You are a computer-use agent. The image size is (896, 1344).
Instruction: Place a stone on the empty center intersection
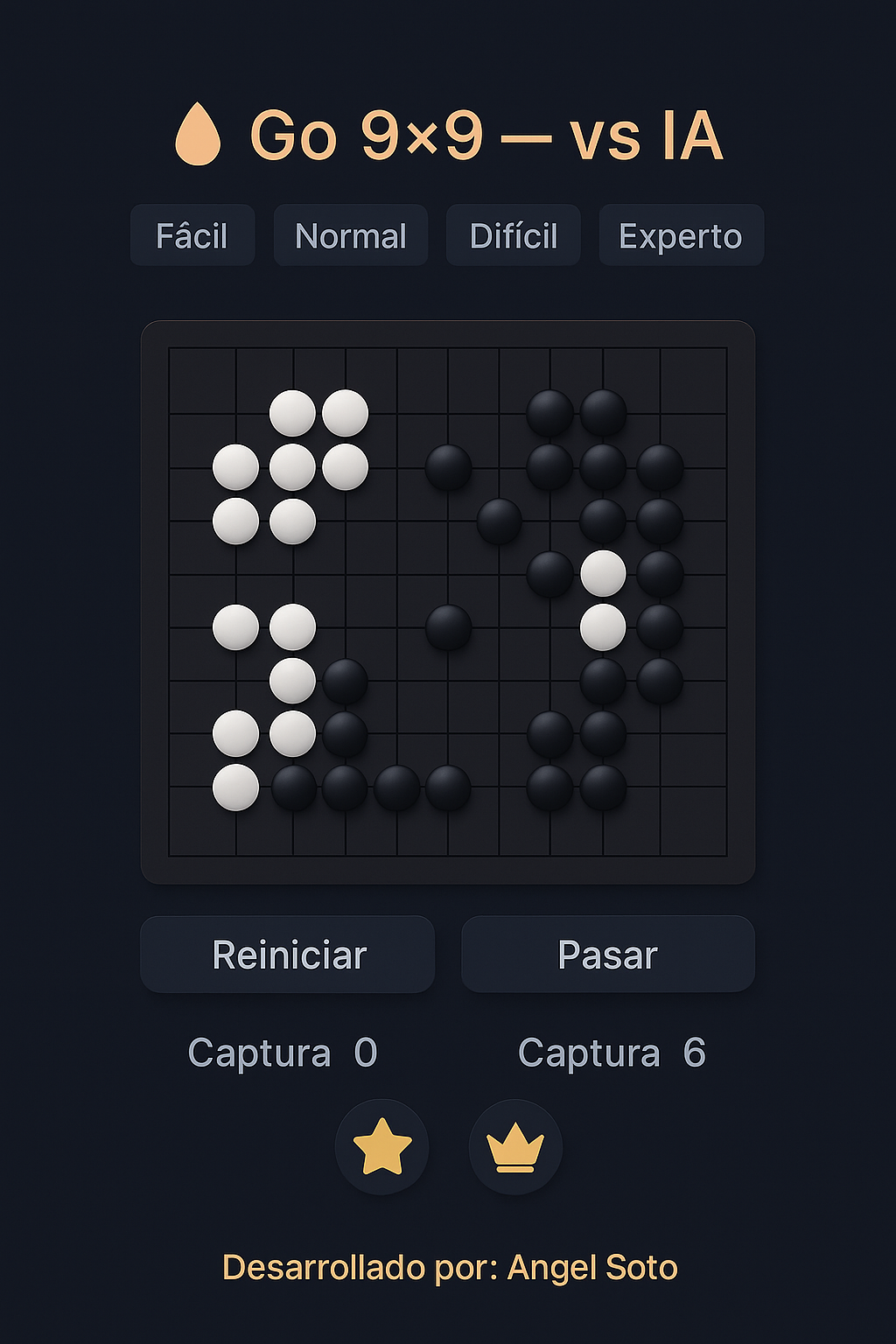tap(448, 575)
